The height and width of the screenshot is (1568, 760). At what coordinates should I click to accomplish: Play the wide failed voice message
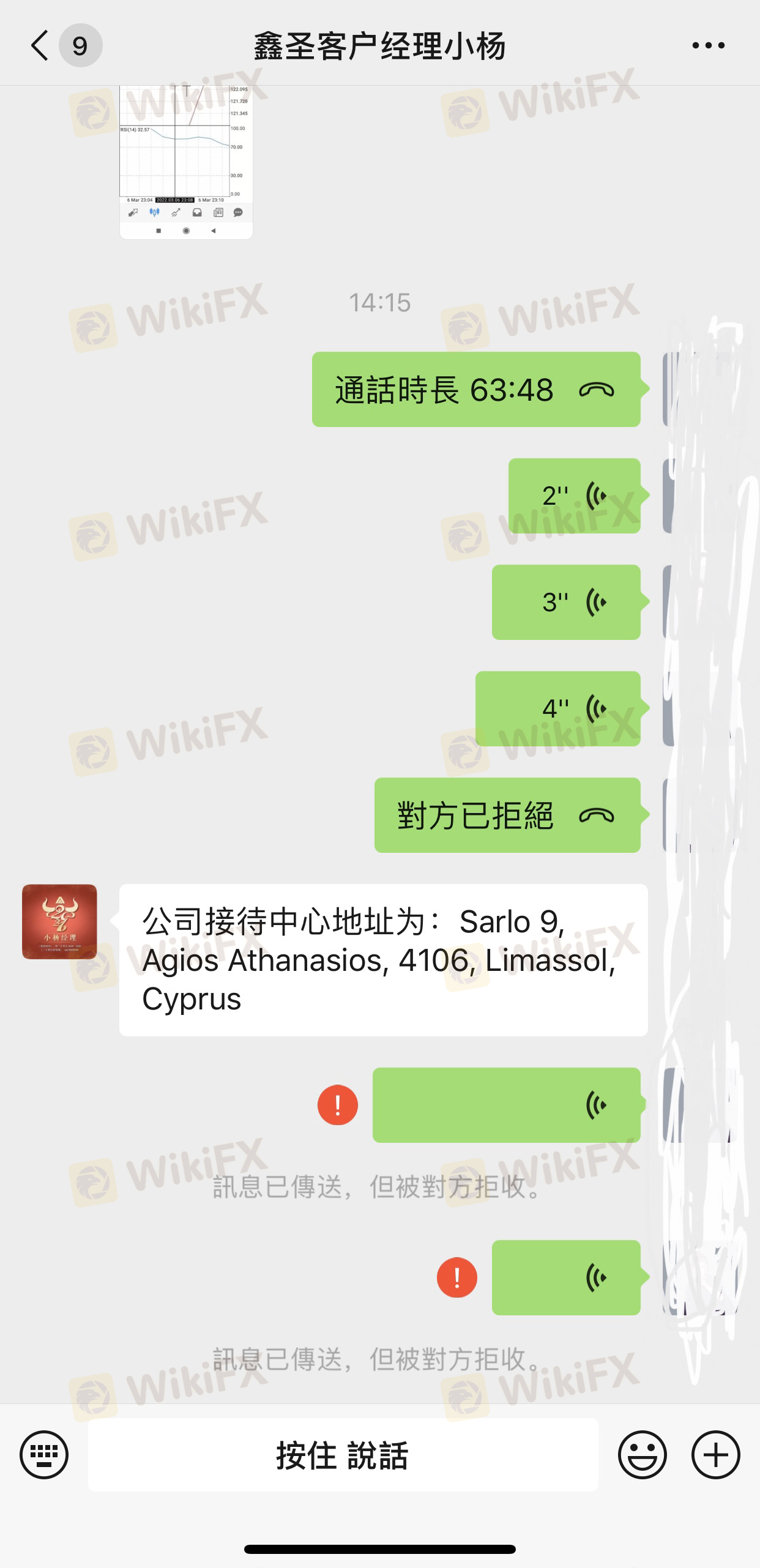tap(507, 1105)
